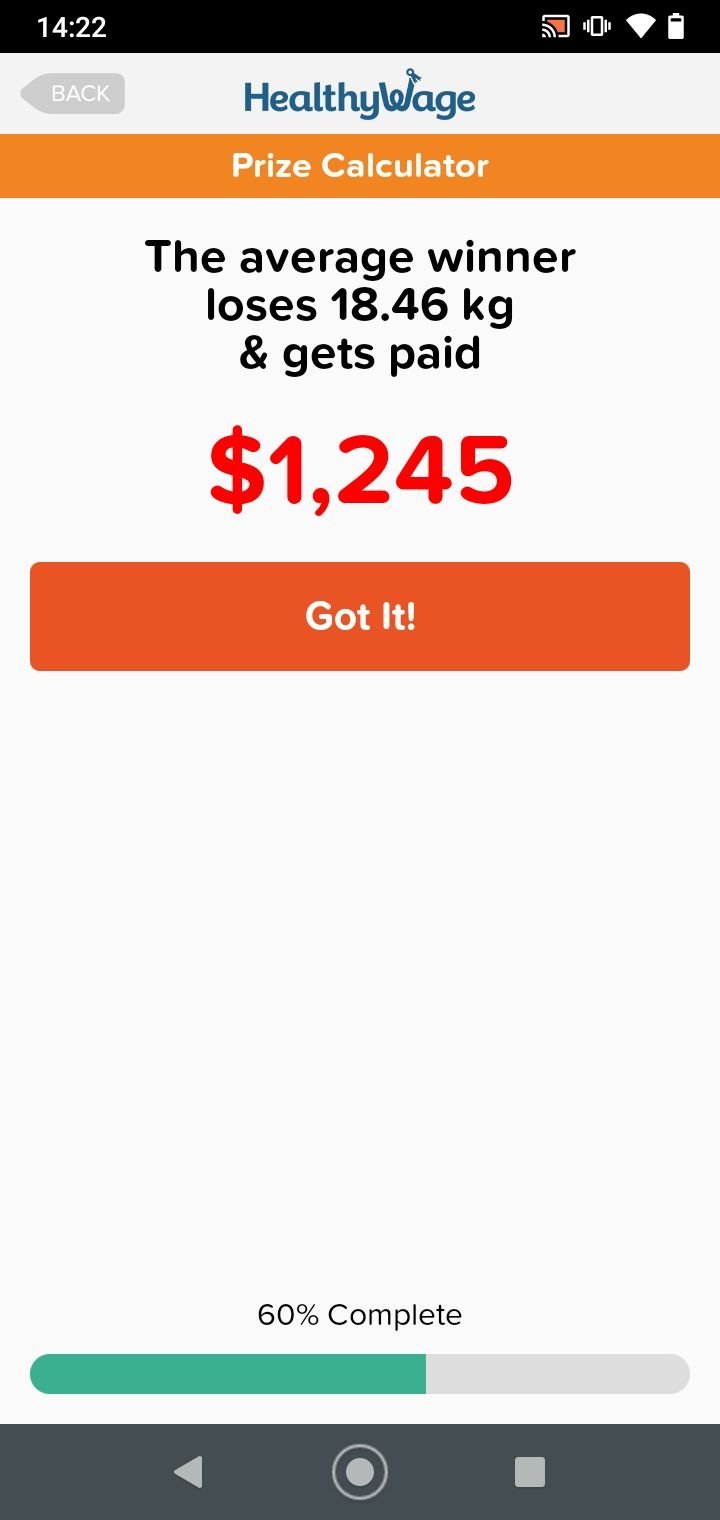This screenshot has height=1520, width=720.
Task: Go back using the BACK button
Action: coord(73,94)
